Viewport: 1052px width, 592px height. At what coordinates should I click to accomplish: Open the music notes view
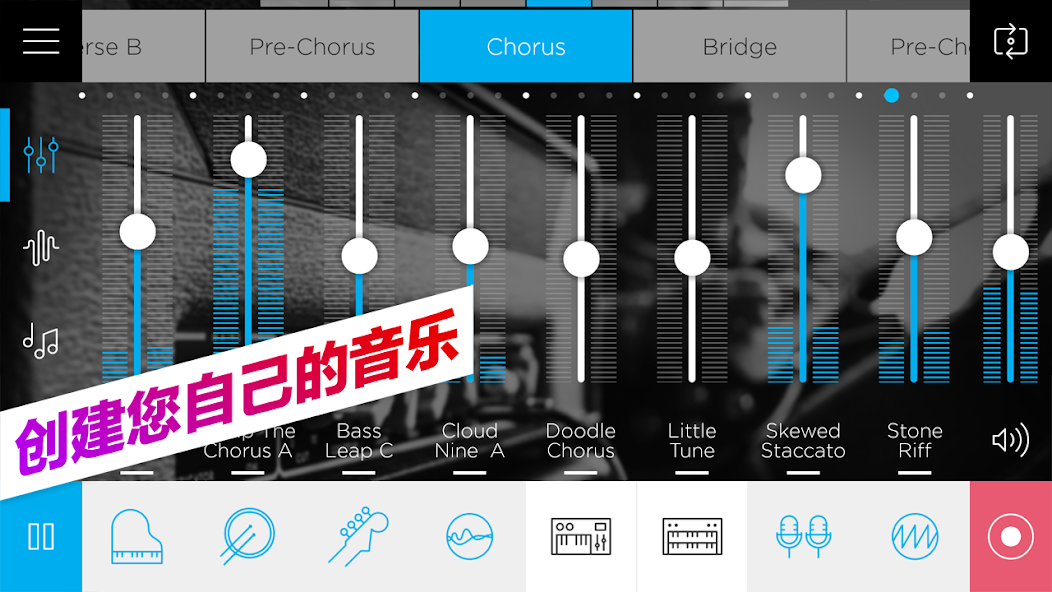41,340
